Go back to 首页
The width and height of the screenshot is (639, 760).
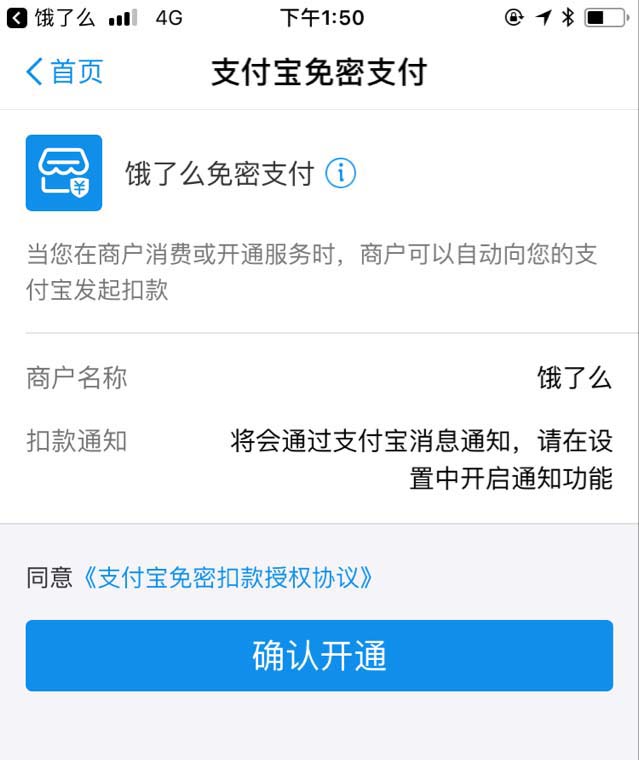click(64, 72)
